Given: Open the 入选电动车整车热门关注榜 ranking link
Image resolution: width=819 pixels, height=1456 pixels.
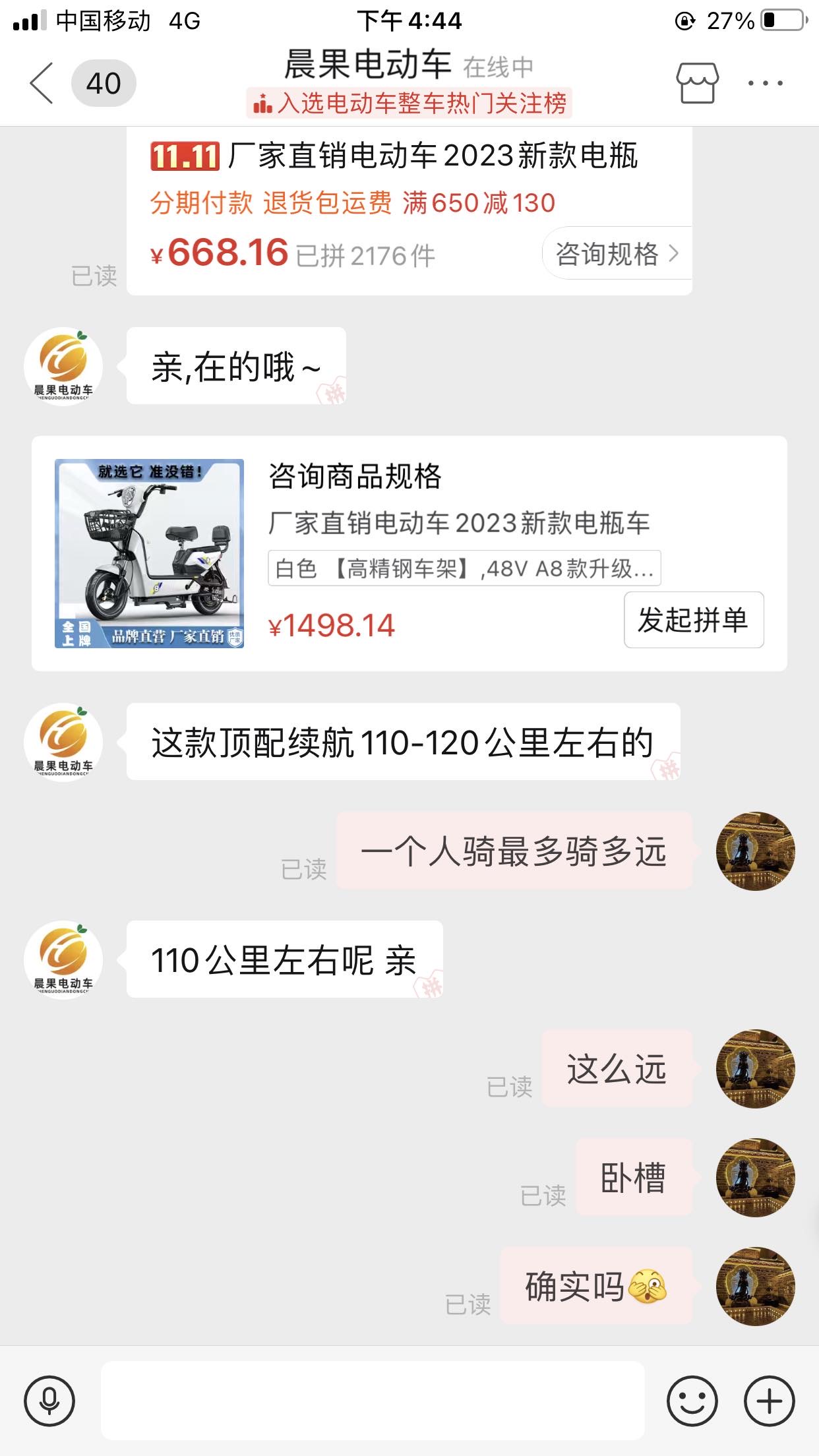Looking at the screenshot, I should [409, 104].
